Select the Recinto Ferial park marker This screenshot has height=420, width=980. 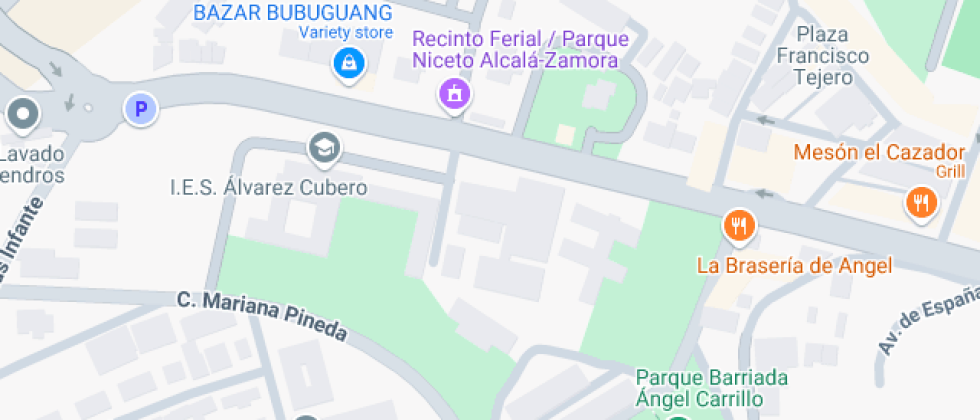pyautogui.click(x=455, y=95)
